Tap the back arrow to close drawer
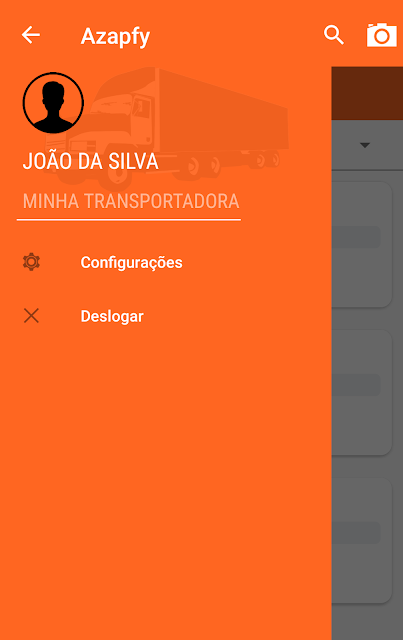Image resolution: width=403 pixels, height=640 pixels. coord(31,35)
